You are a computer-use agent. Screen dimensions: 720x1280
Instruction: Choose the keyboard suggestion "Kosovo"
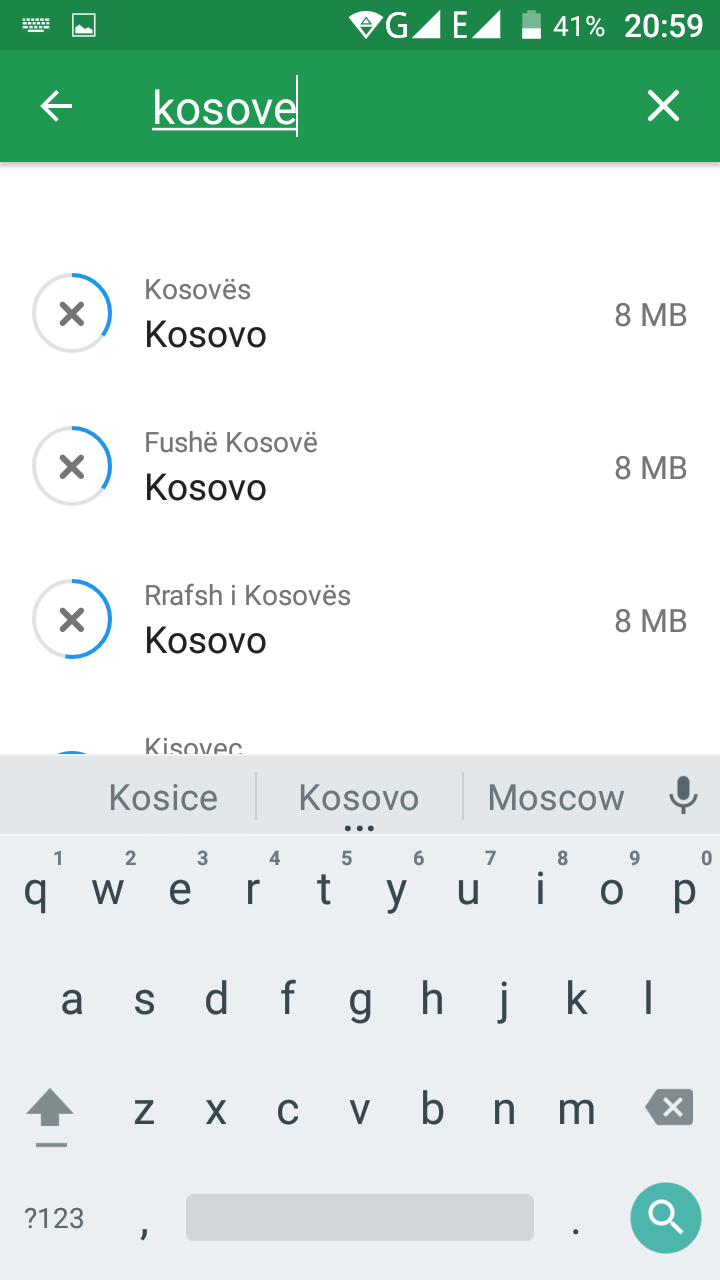(359, 798)
